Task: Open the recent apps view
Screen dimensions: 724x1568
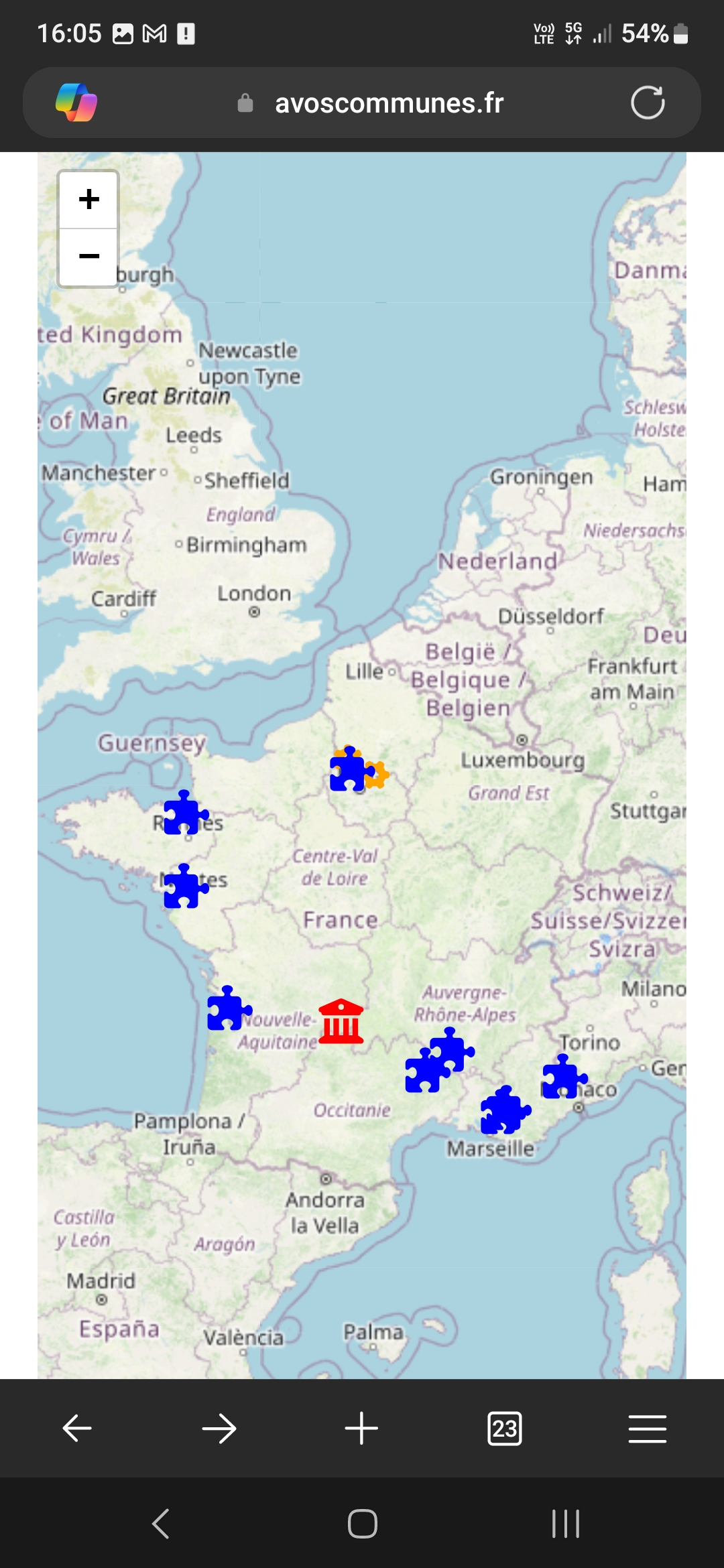Action: [565, 1524]
